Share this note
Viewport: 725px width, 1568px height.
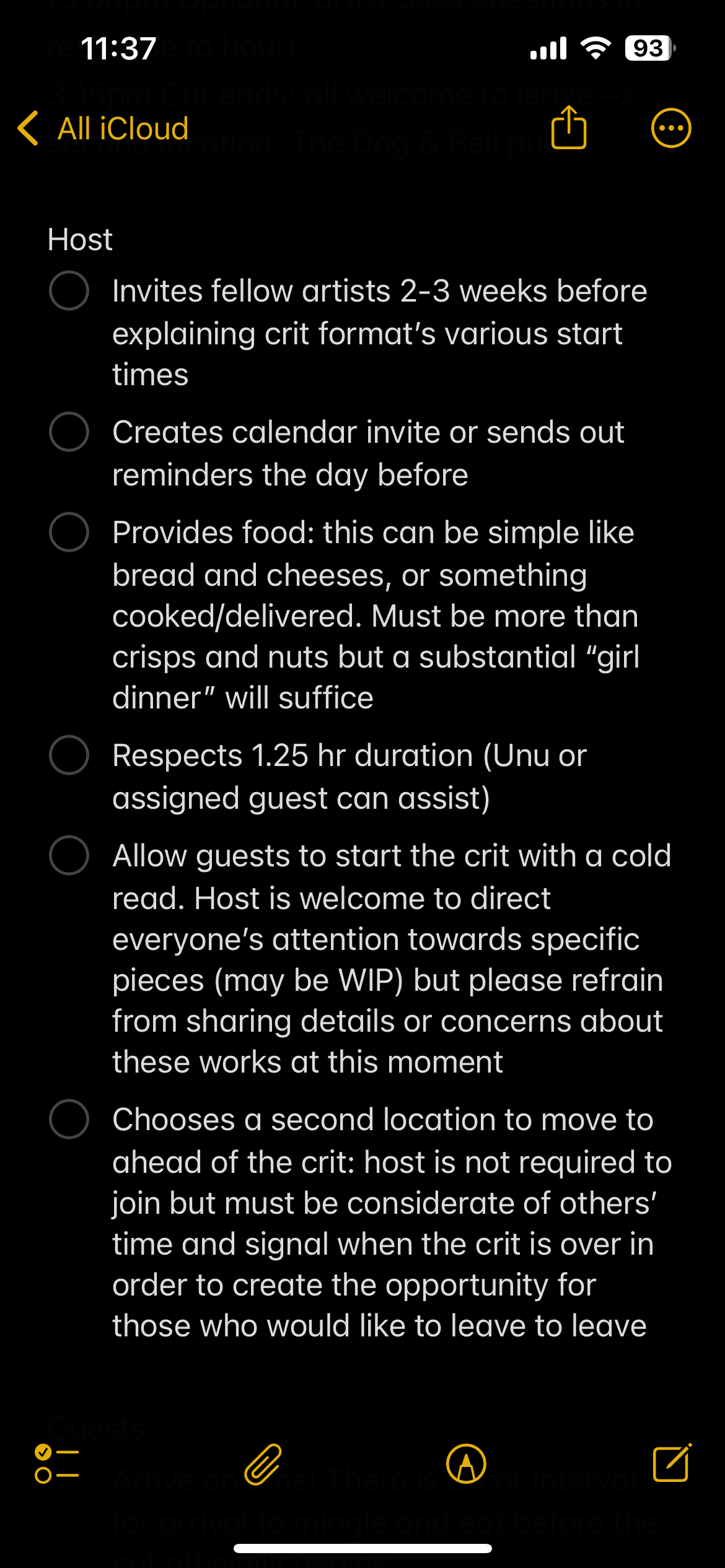pos(569,128)
